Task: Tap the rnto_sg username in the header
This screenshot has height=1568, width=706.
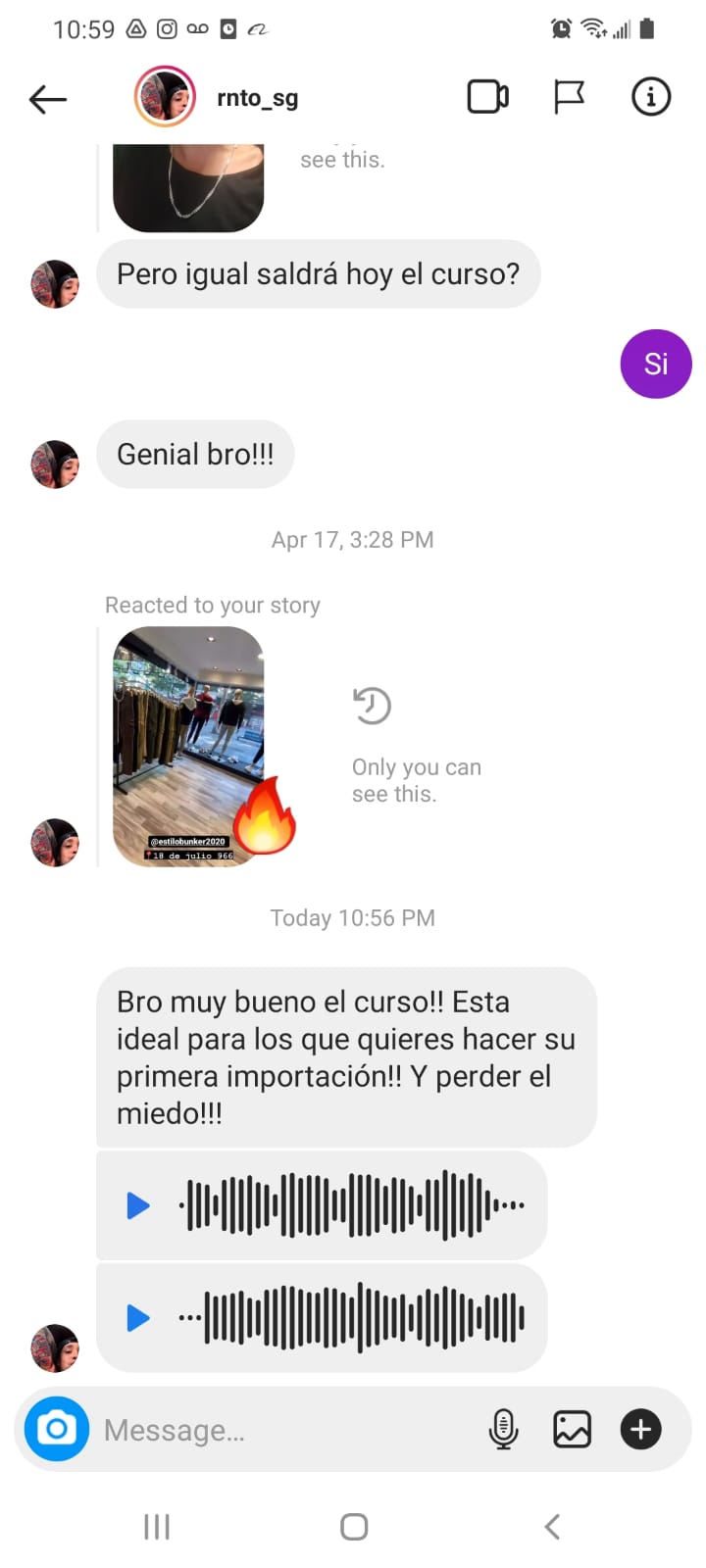Action: coord(258,97)
